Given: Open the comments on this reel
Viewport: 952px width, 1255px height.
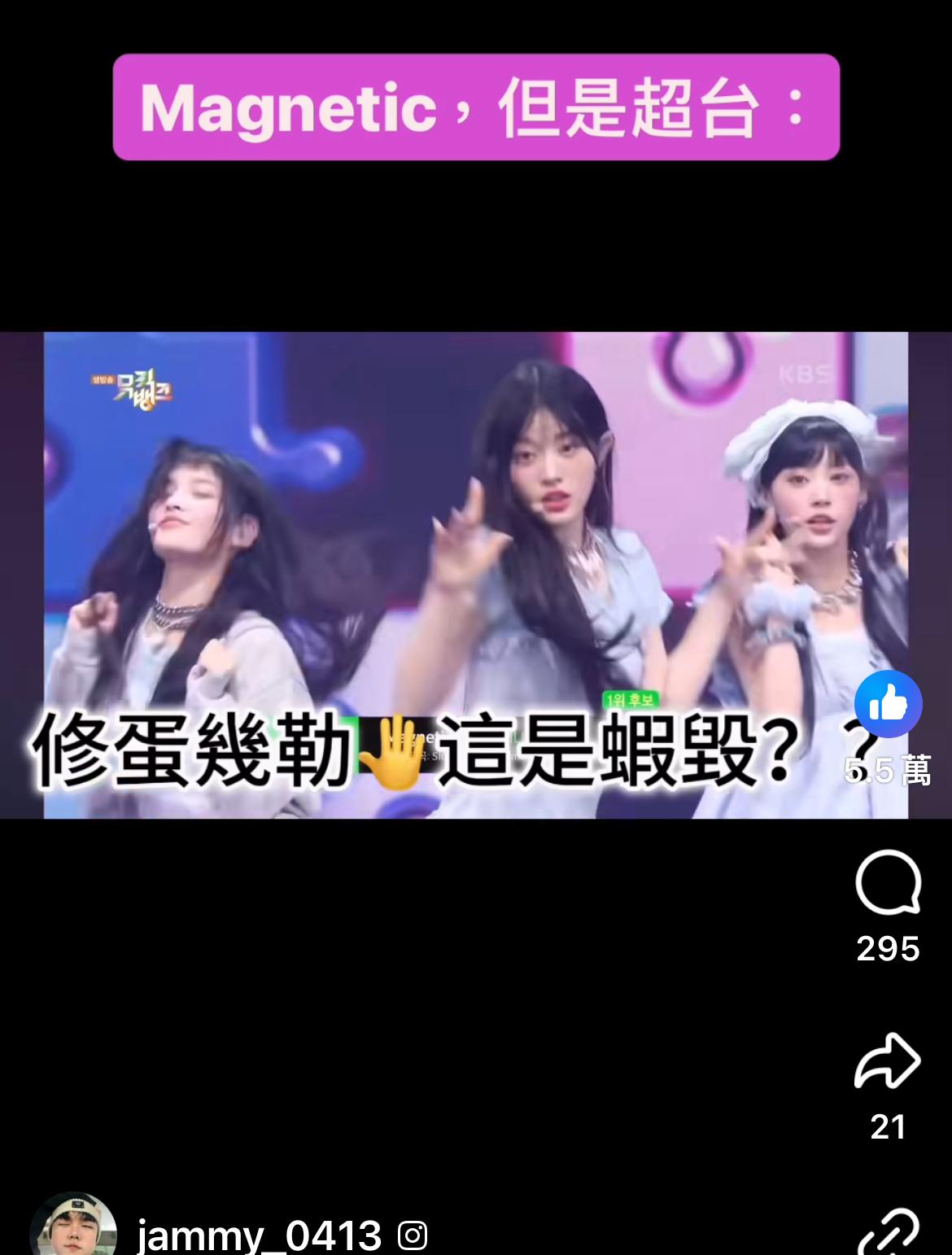Looking at the screenshot, I should [888, 884].
